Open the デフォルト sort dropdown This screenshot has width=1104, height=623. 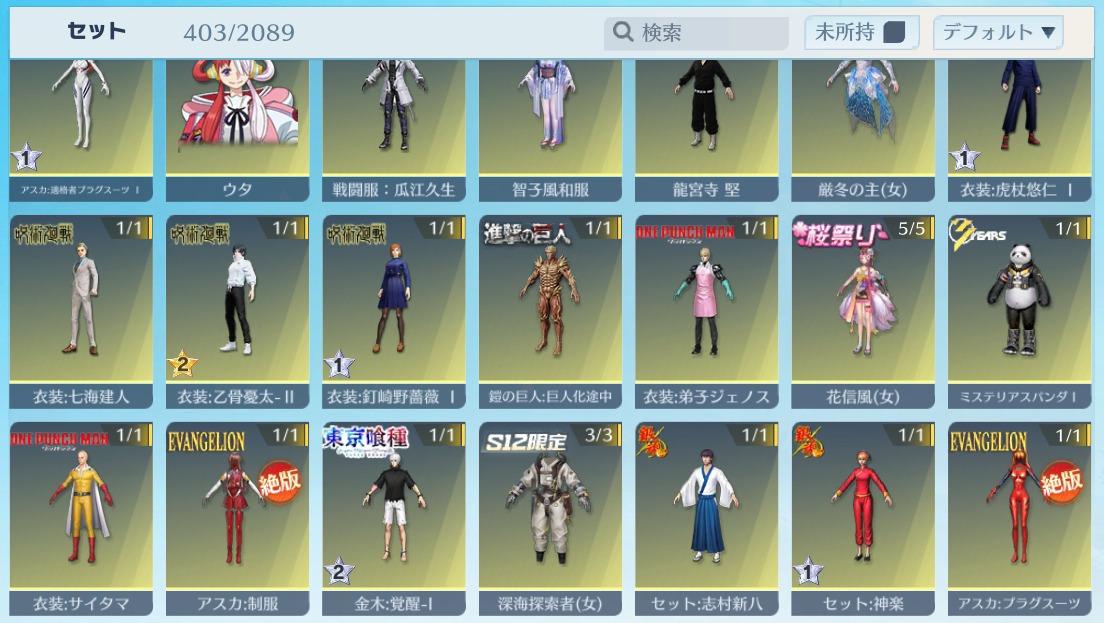pyautogui.click(x=997, y=33)
